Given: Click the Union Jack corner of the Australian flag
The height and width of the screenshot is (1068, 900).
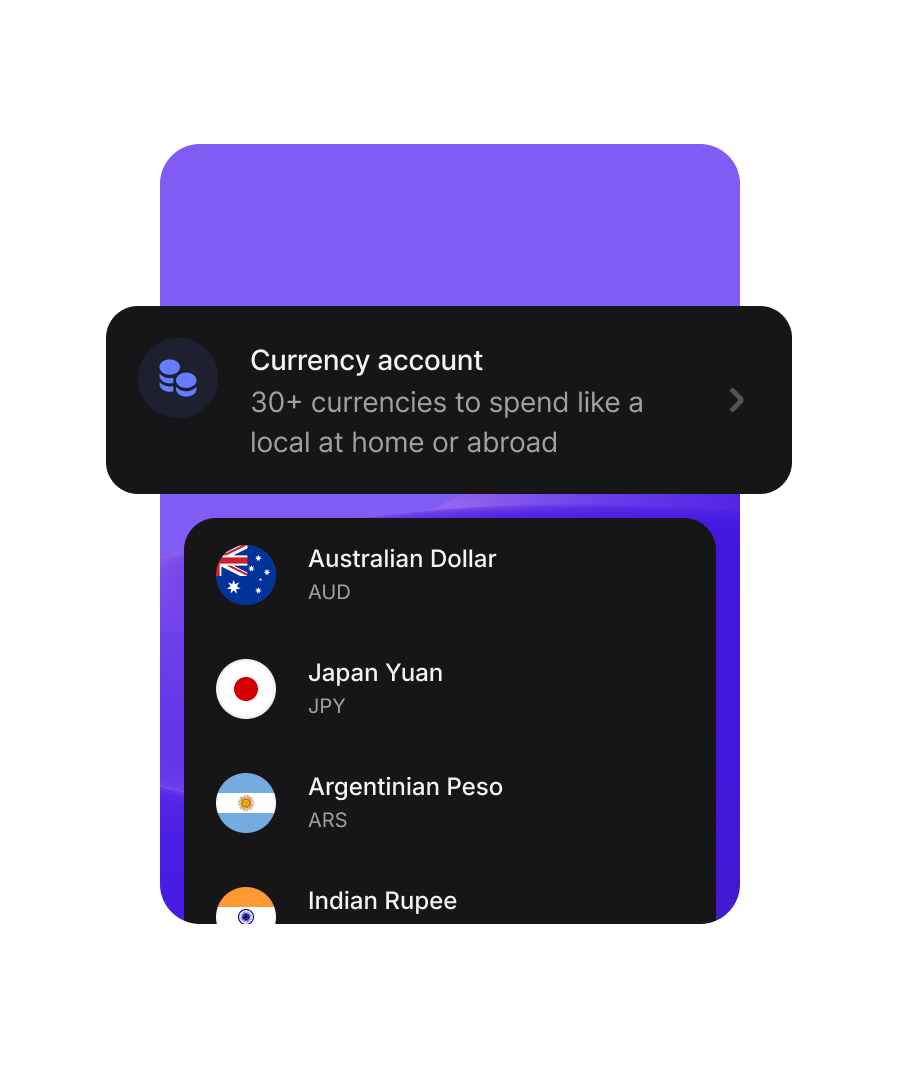Looking at the screenshot, I should (233, 560).
